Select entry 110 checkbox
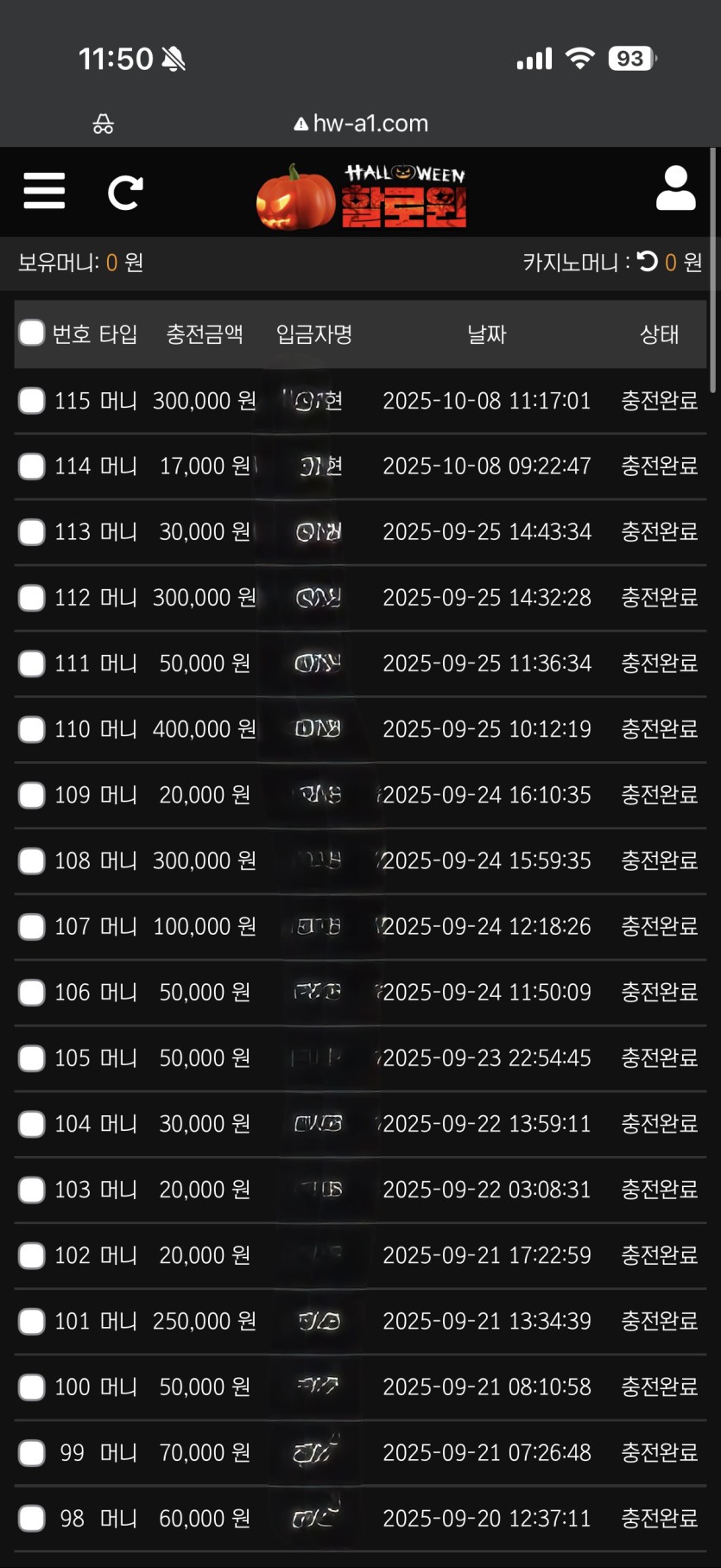This screenshot has width=721, height=1568. coord(32,729)
